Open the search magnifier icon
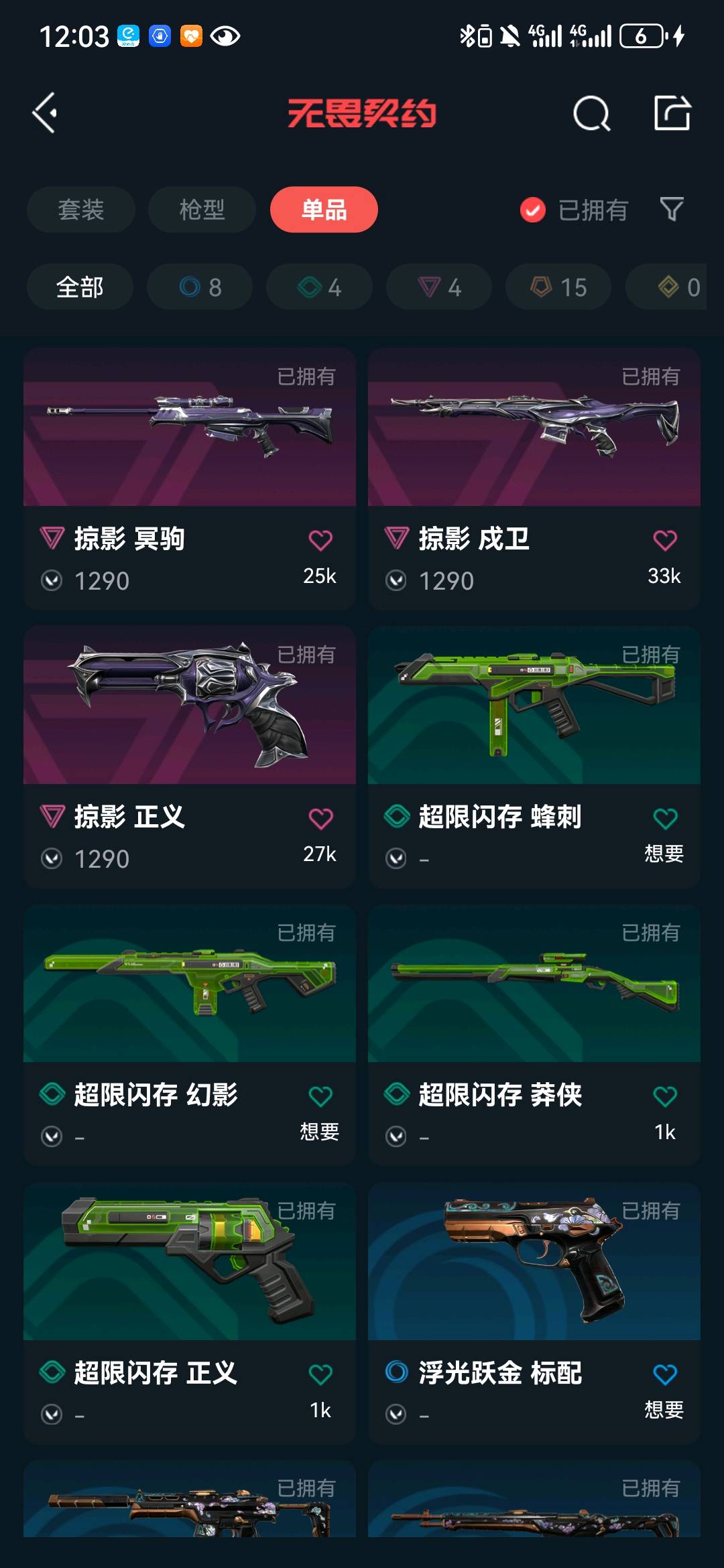 [x=591, y=113]
